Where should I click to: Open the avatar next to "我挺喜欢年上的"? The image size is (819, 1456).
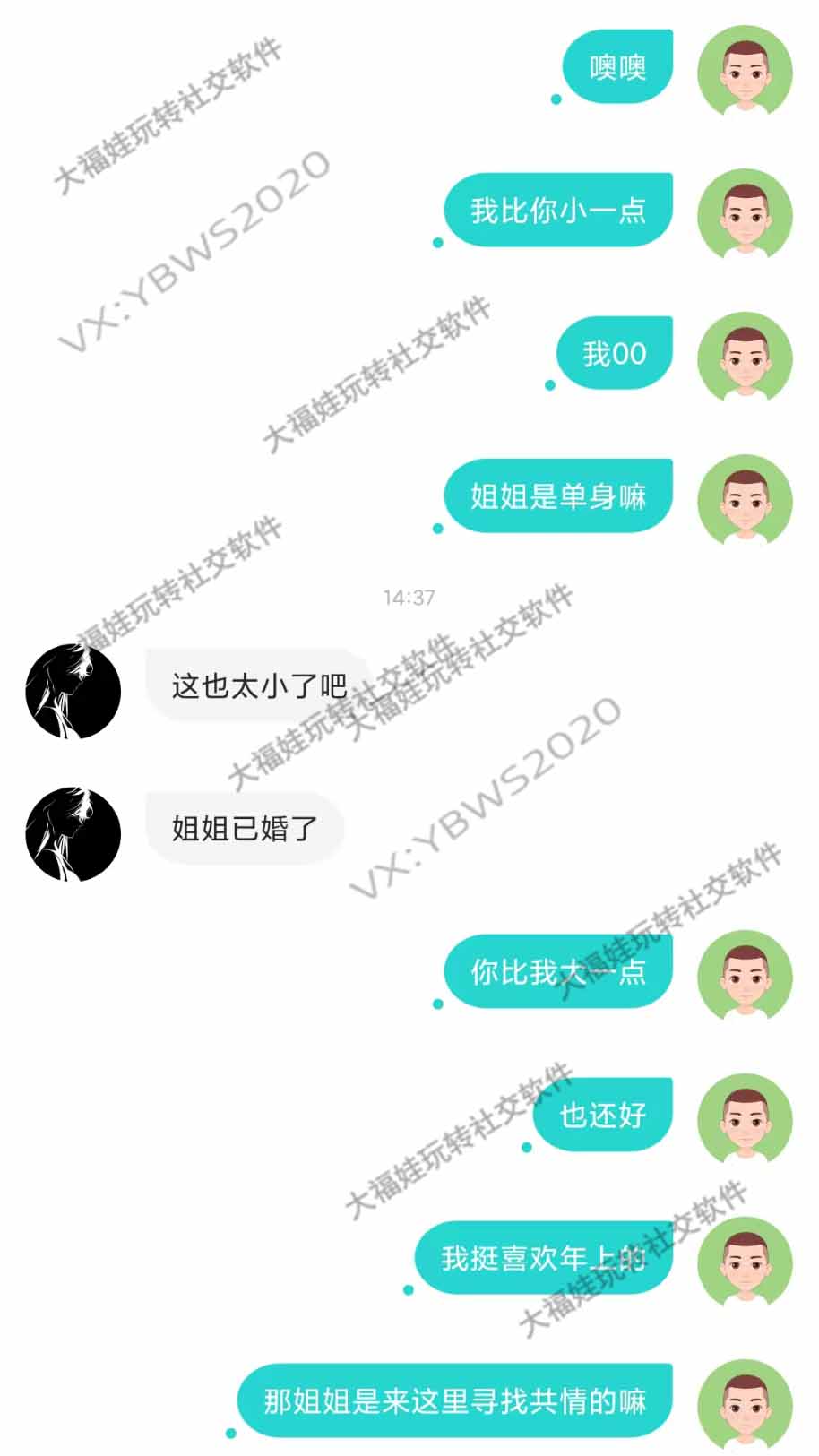745,1262
